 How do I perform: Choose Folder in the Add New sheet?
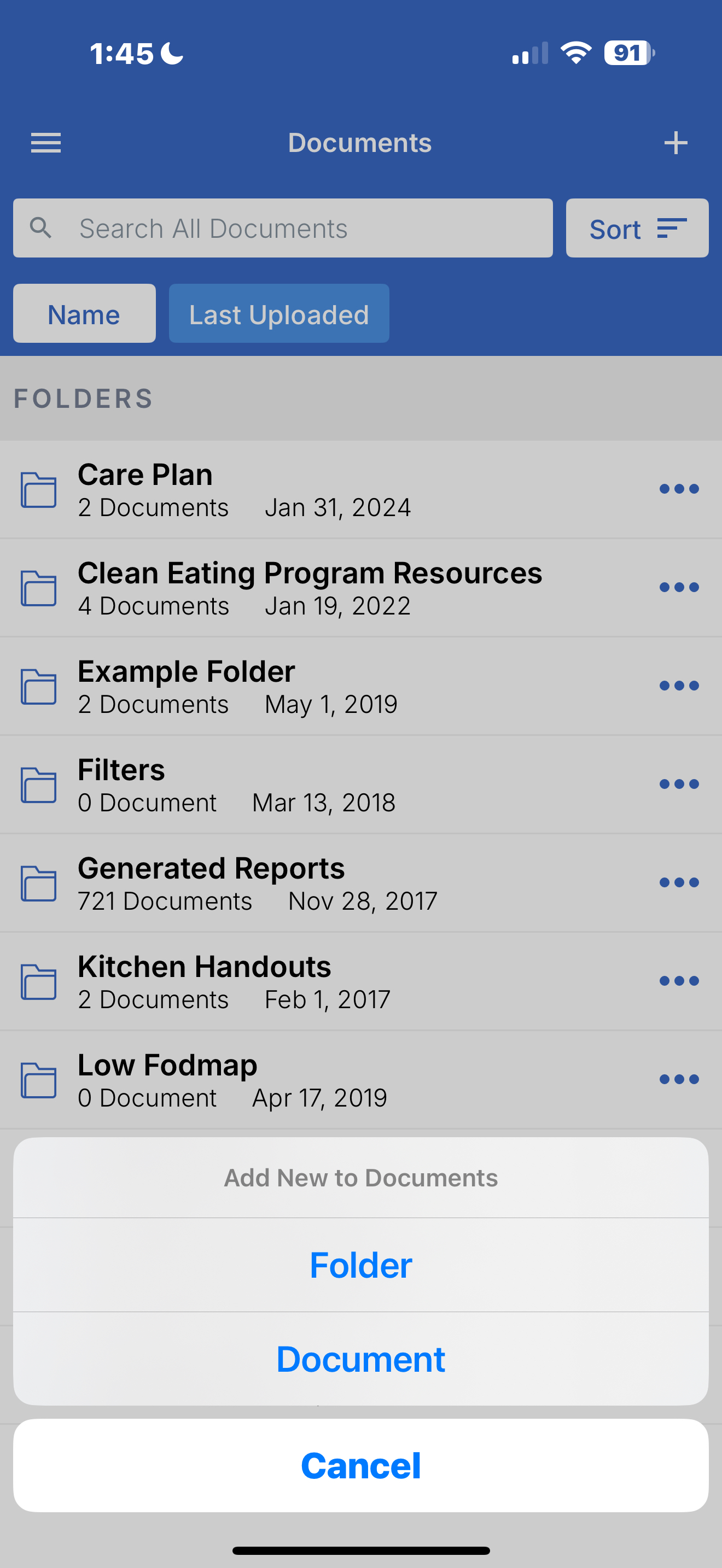point(361,1265)
